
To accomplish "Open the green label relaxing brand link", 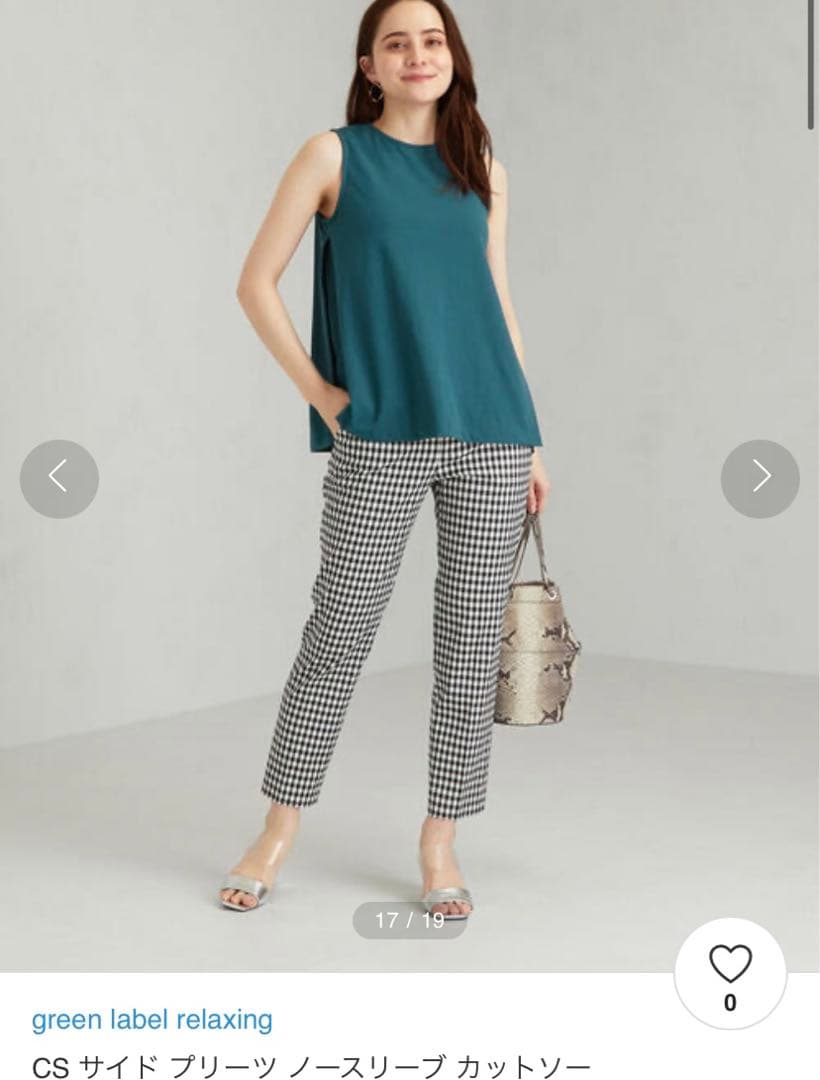I will coord(152,1019).
